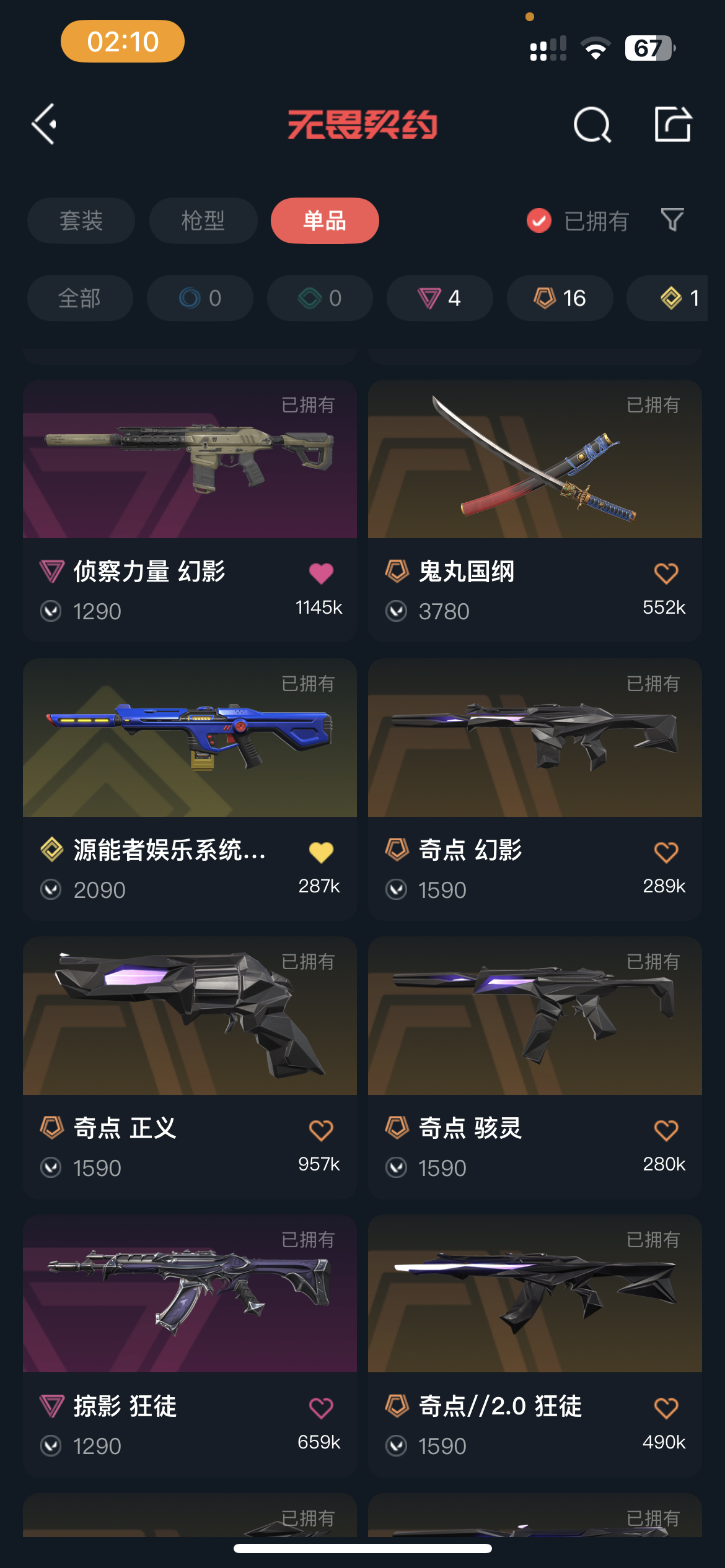Image resolution: width=725 pixels, height=1568 pixels.
Task: Open the 源能者娱乐系统 skin card
Action: pos(190,738)
